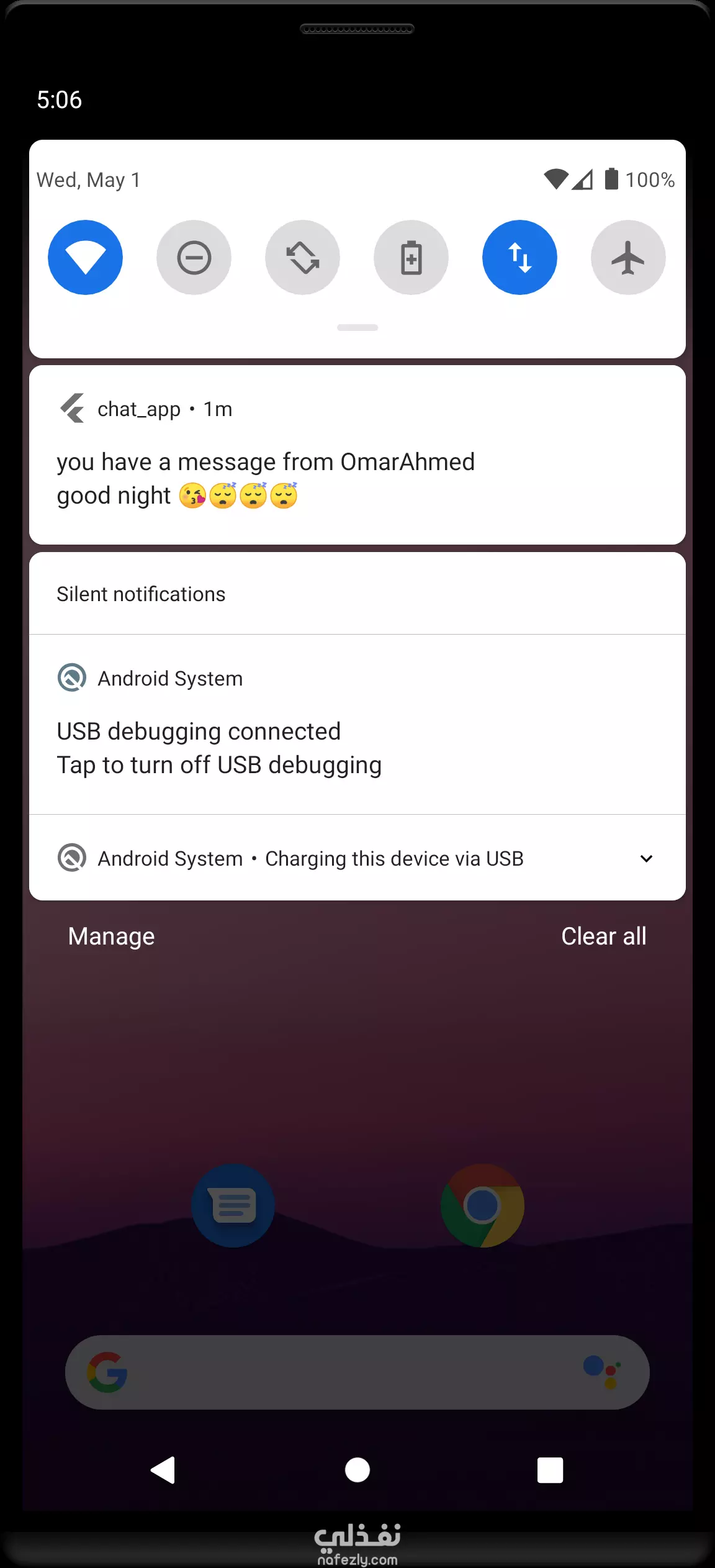
Task: Switch on Airplane mode
Action: point(628,257)
